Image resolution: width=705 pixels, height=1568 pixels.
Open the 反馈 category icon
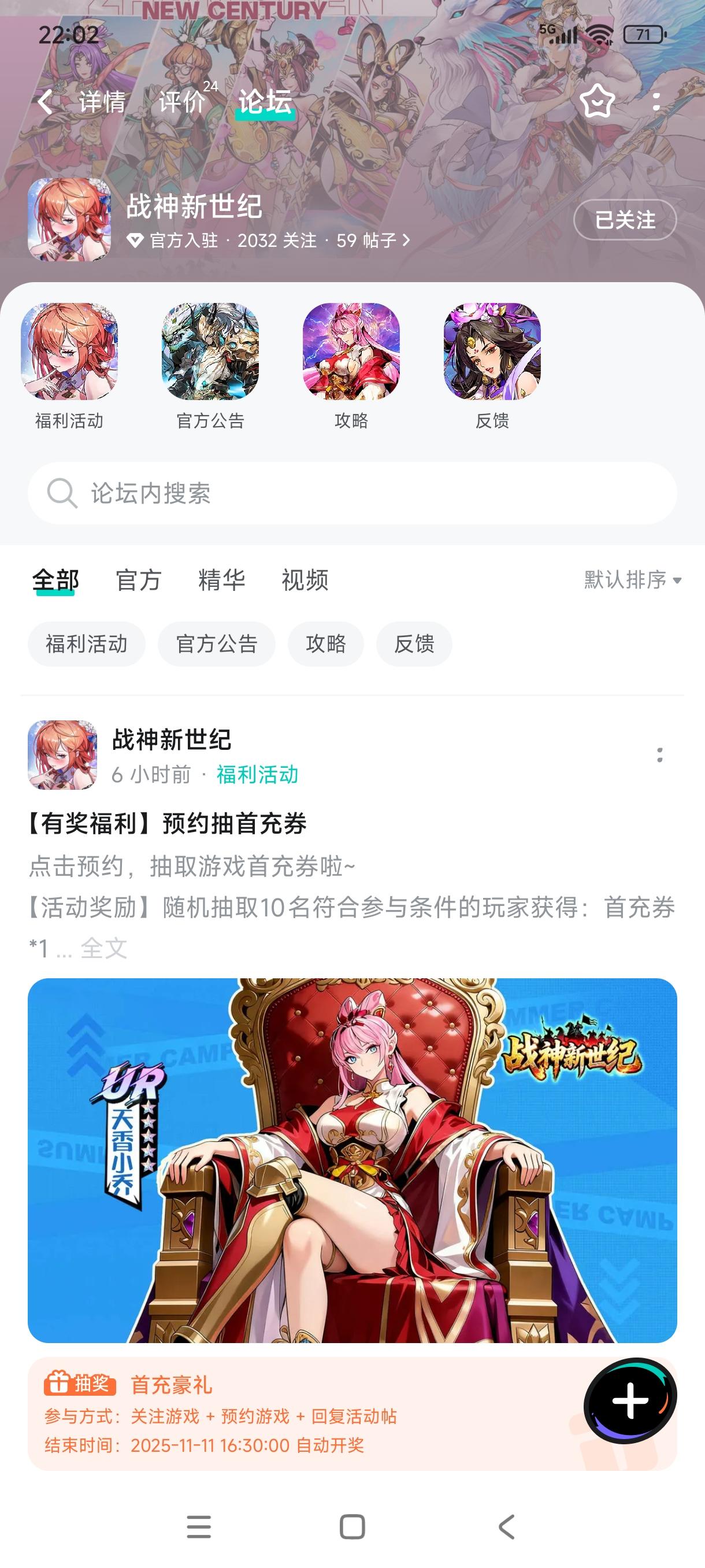[x=493, y=353]
